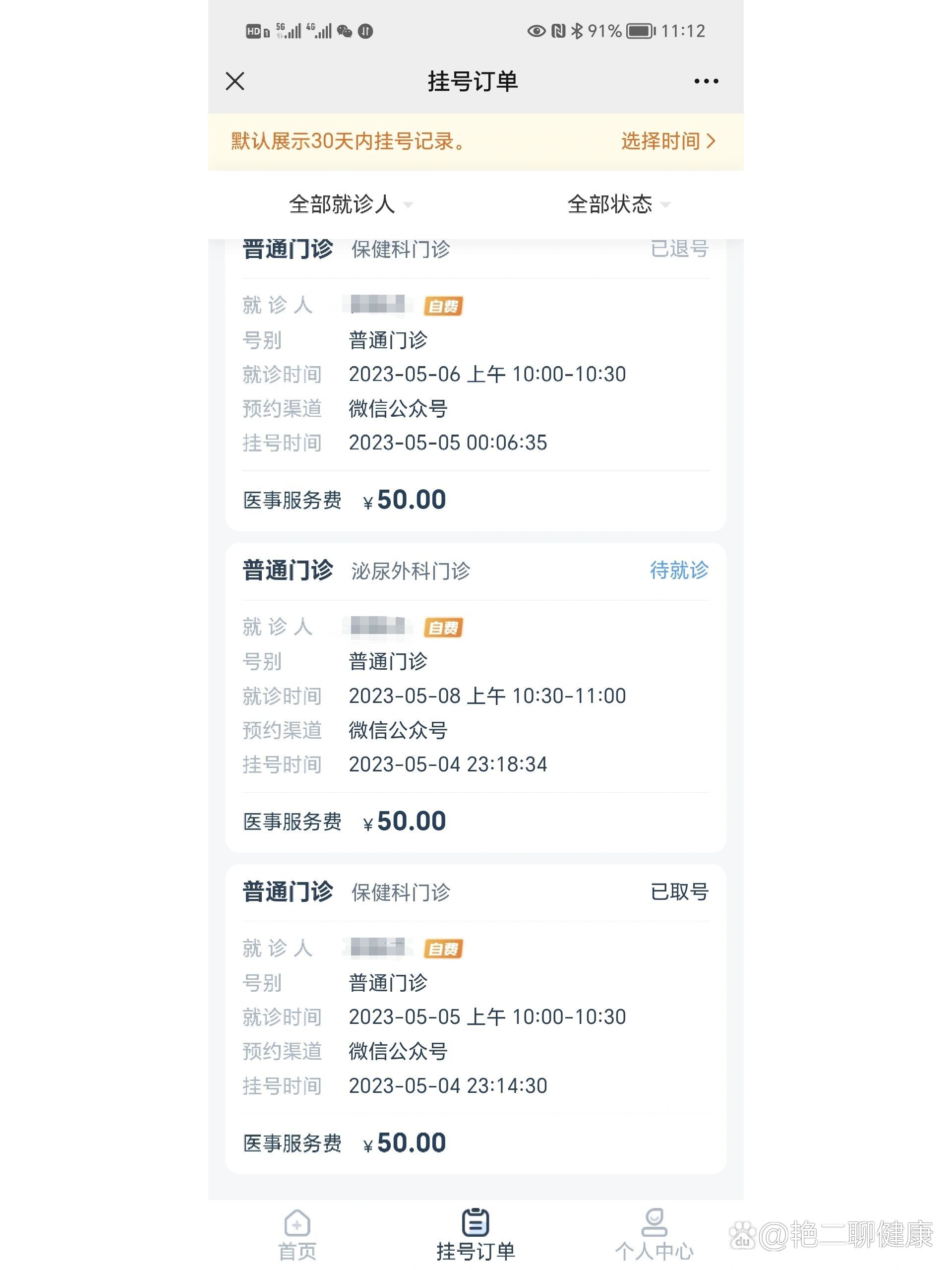The height and width of the screenshot is (1270, 952).
Task: Select the 挂号订单 bottom tab
Action: pos(475,1234)
